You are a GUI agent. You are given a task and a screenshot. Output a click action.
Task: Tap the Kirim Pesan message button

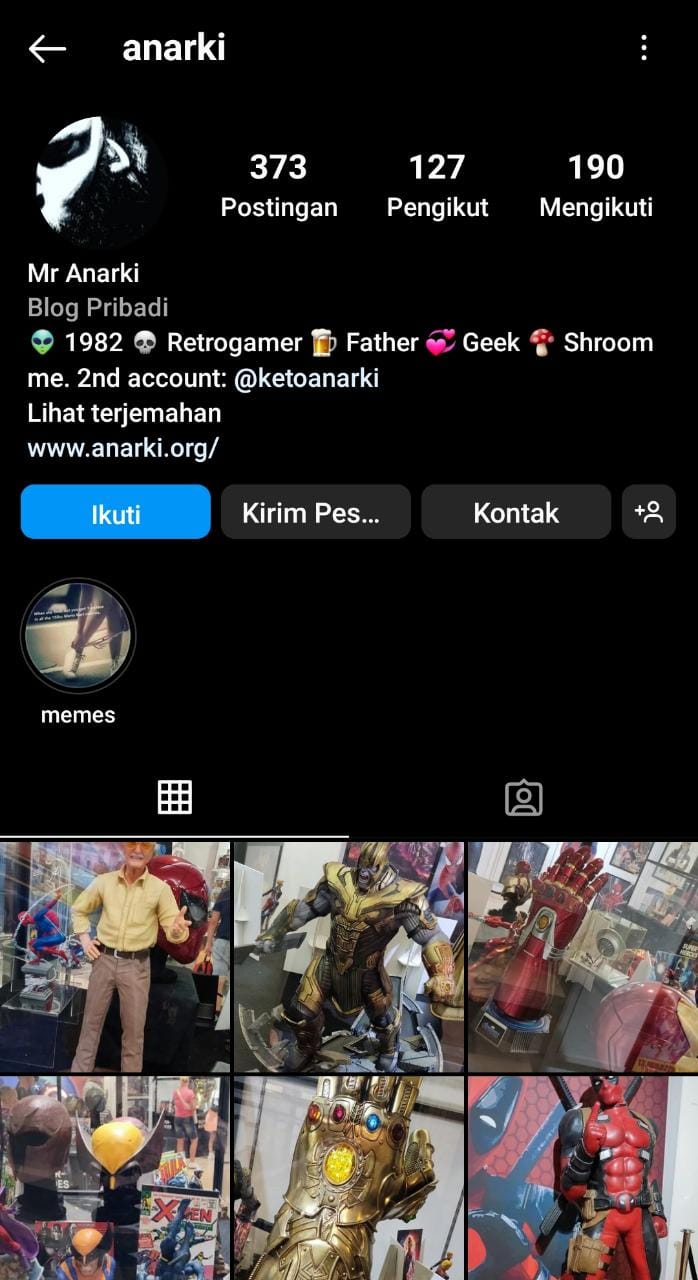316,513
